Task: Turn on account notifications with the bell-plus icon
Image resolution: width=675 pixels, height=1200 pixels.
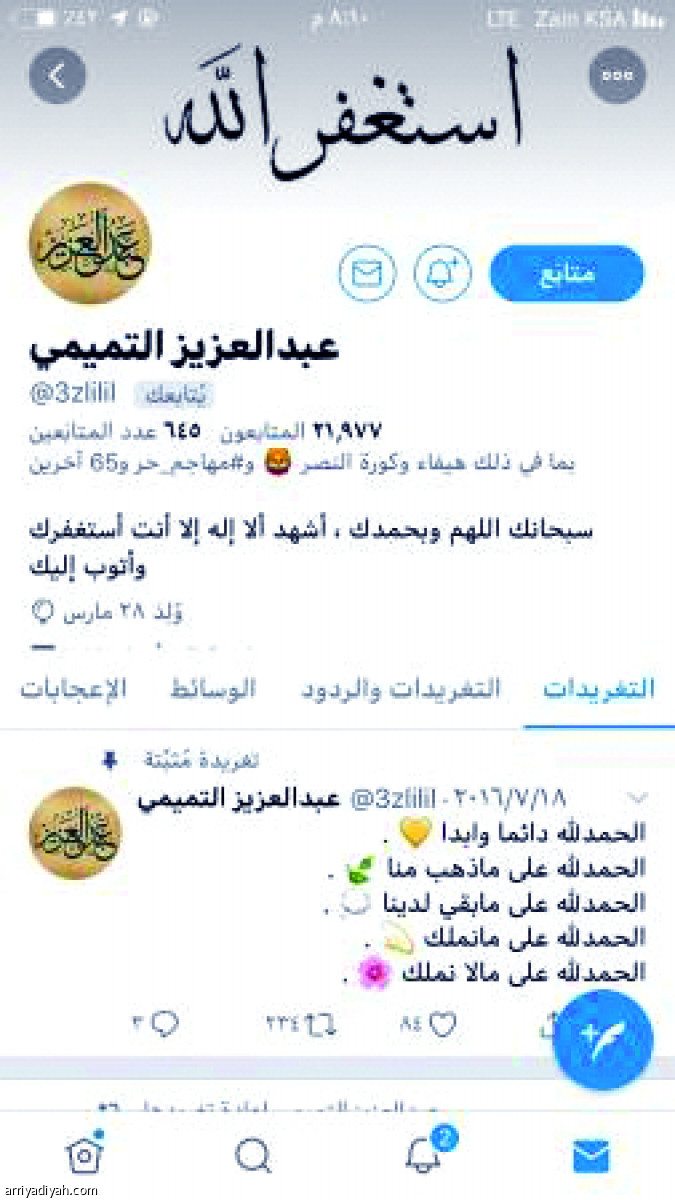Action: tap(443, 273)
